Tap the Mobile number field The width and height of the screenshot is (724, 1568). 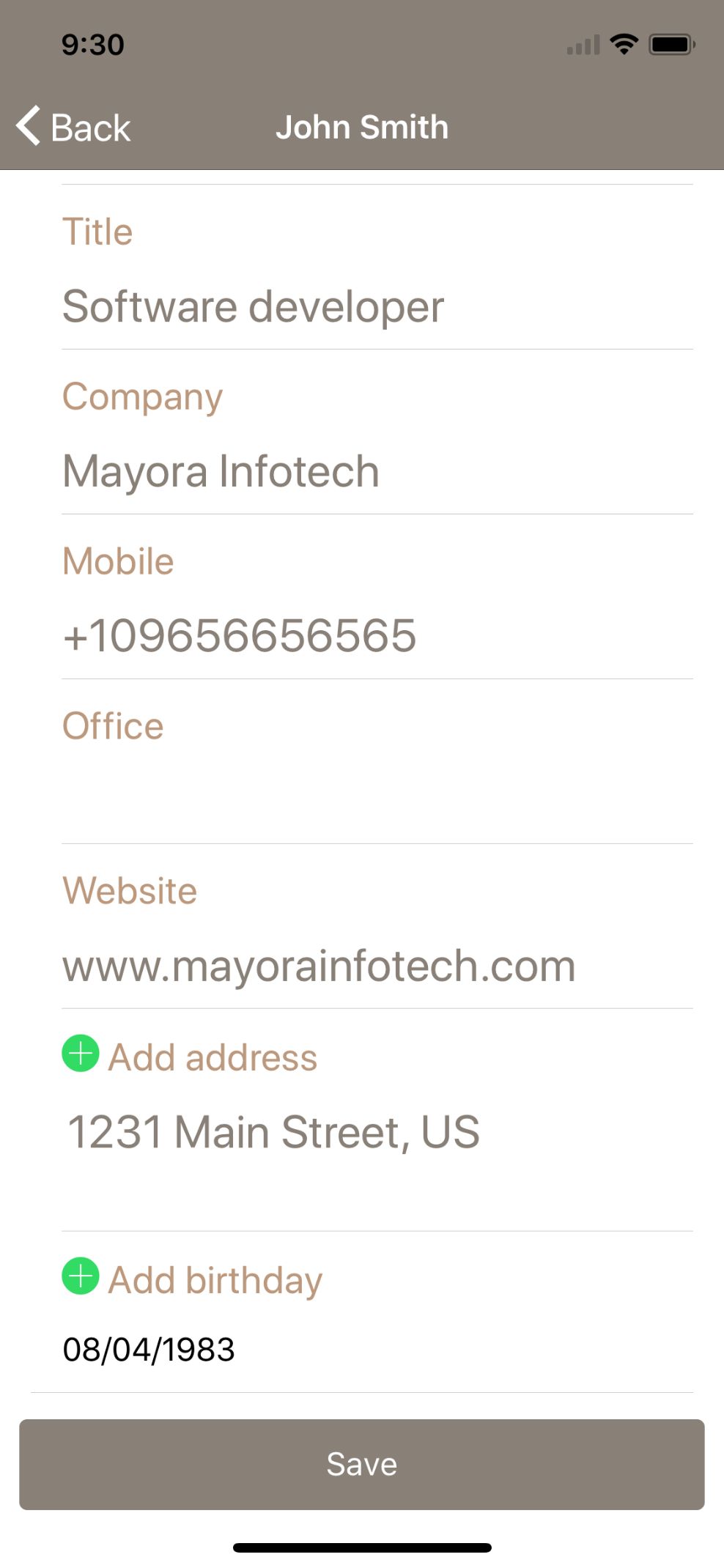(x=377, y=635)
